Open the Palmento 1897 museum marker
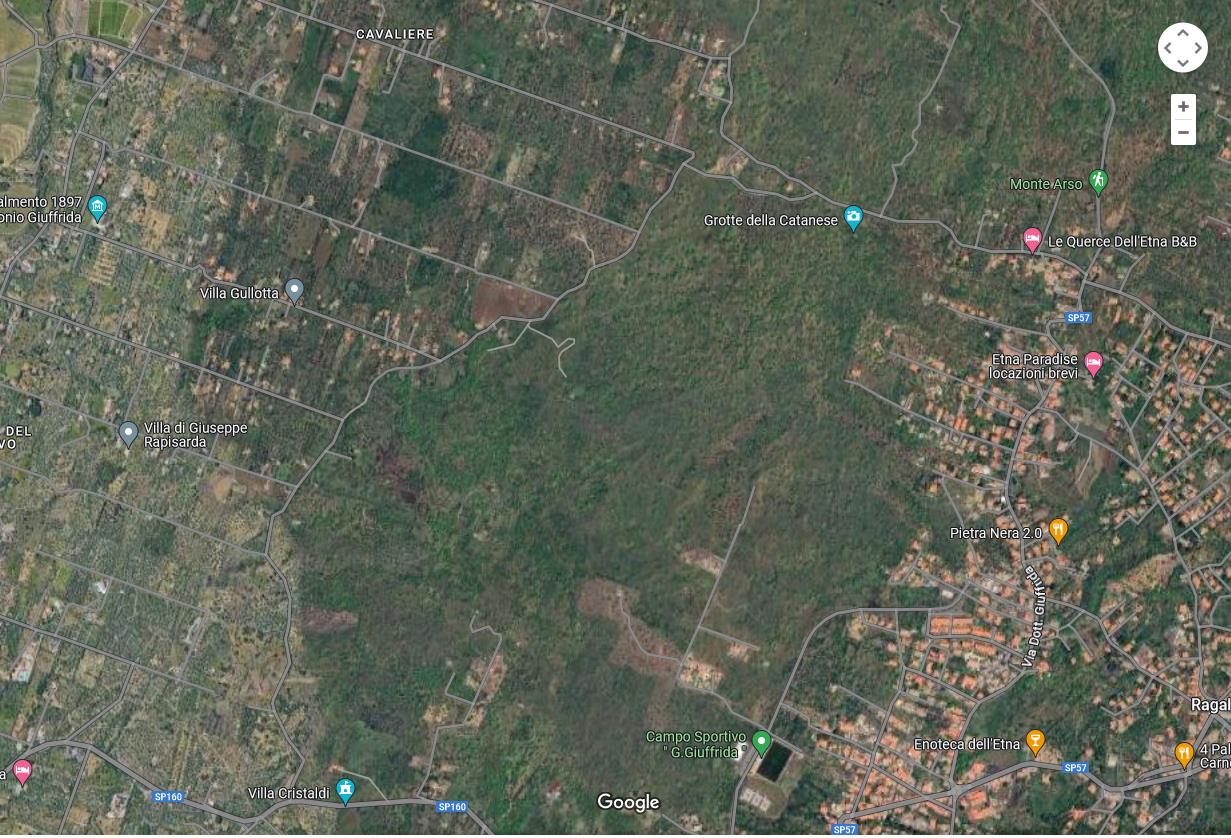1231x838 pixels. [x=97, y=207]
